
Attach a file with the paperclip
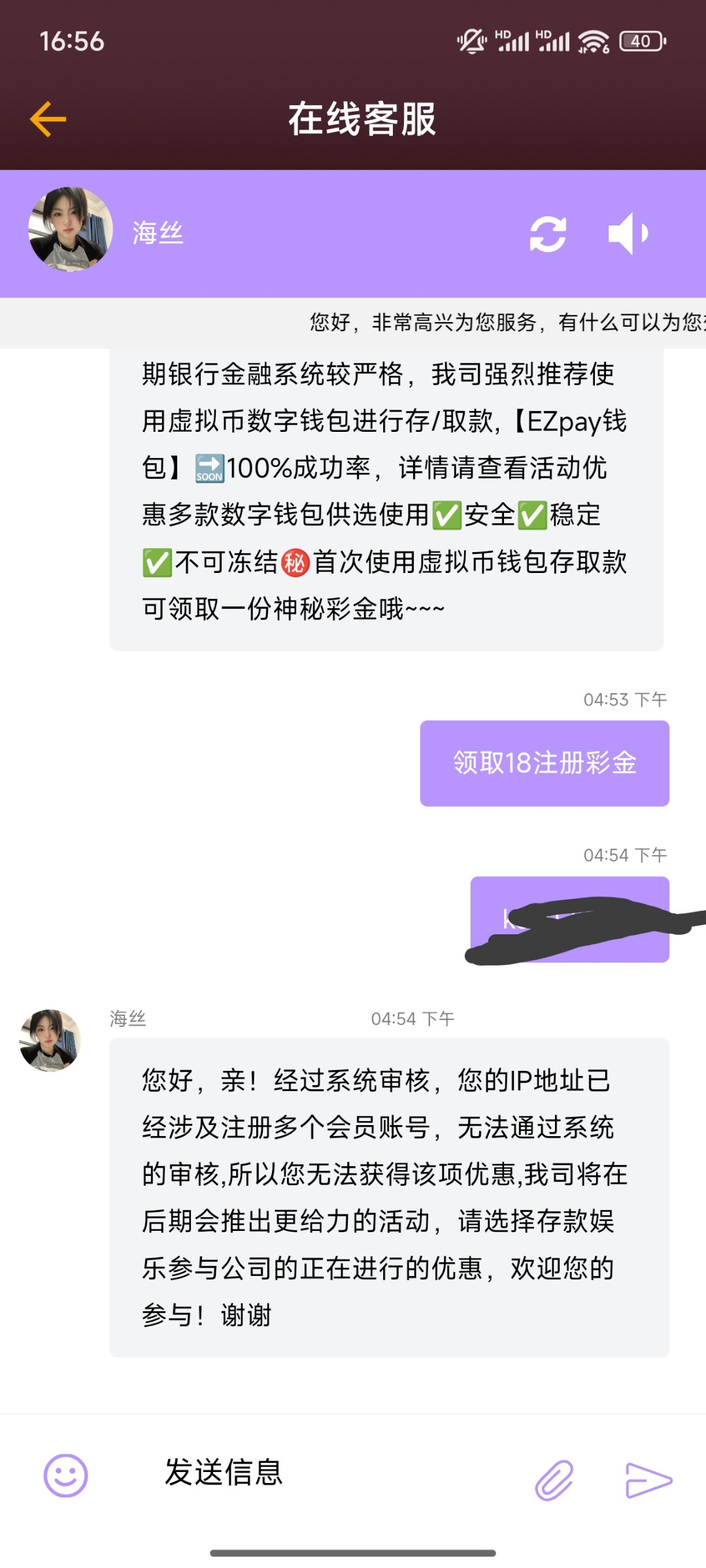click(554, 1479)
